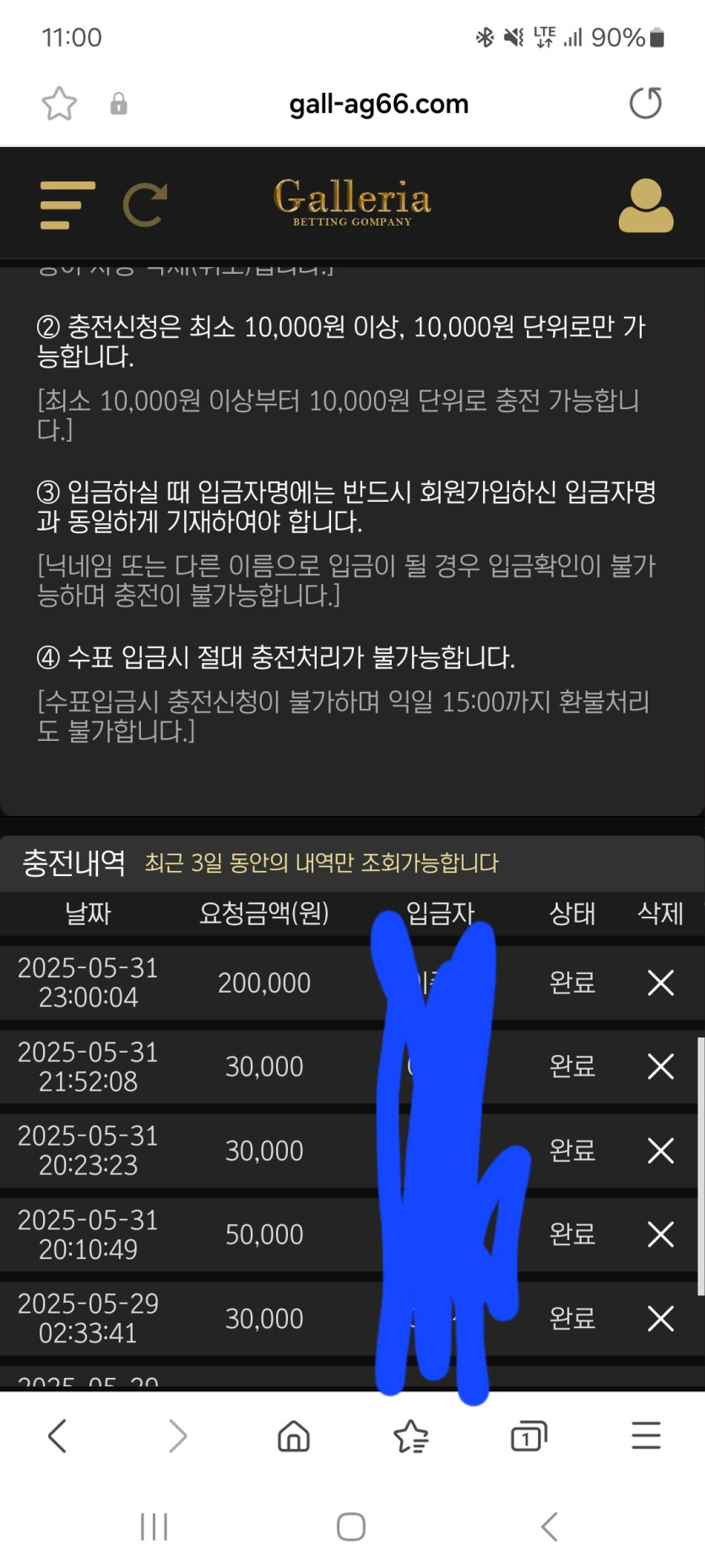This screenshot has height=1568, width=705.
Task: Open the browser menu with three lines
Action: (x=646, y=1435)
